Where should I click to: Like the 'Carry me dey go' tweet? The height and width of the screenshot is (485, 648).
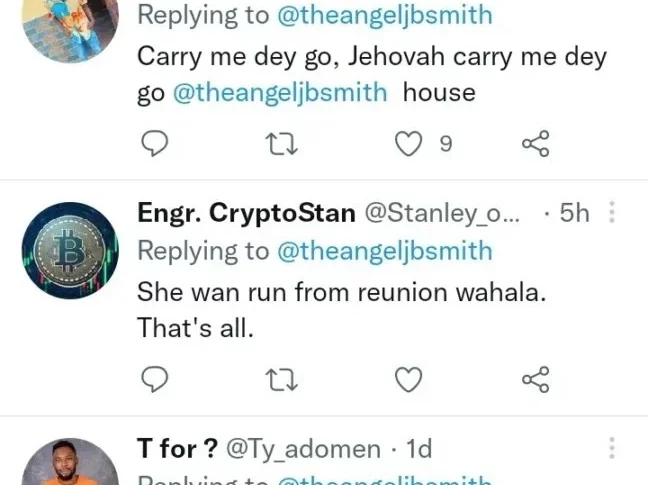[408, 145]
